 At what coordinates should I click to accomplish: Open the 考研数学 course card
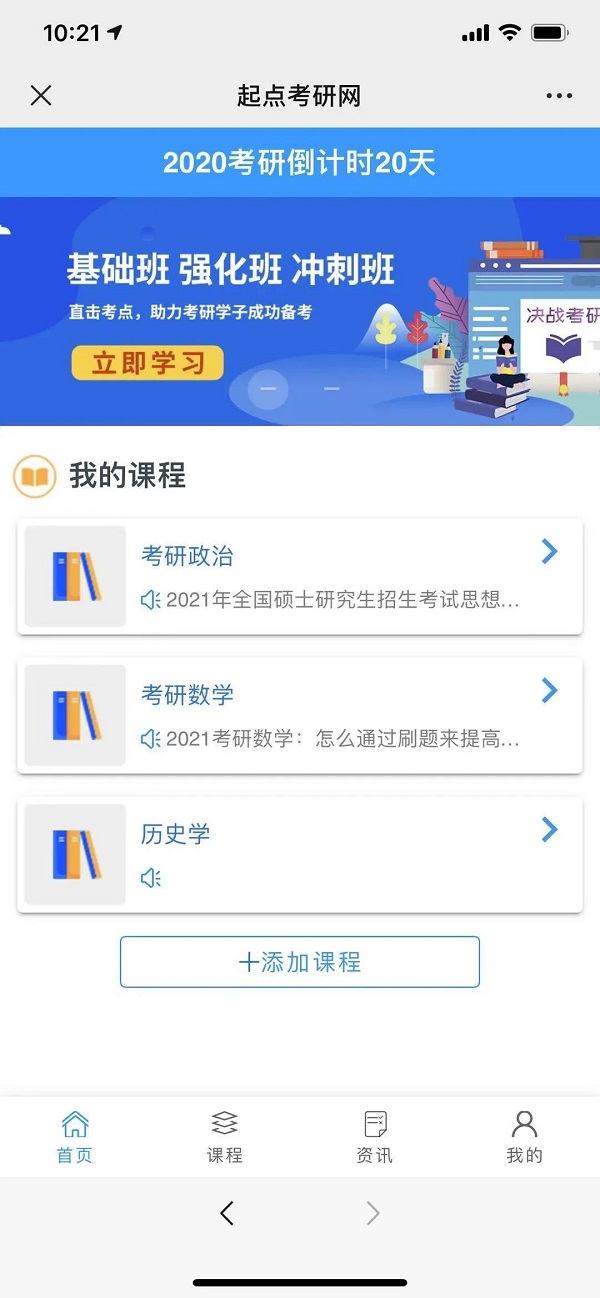[x=300, y=715]
